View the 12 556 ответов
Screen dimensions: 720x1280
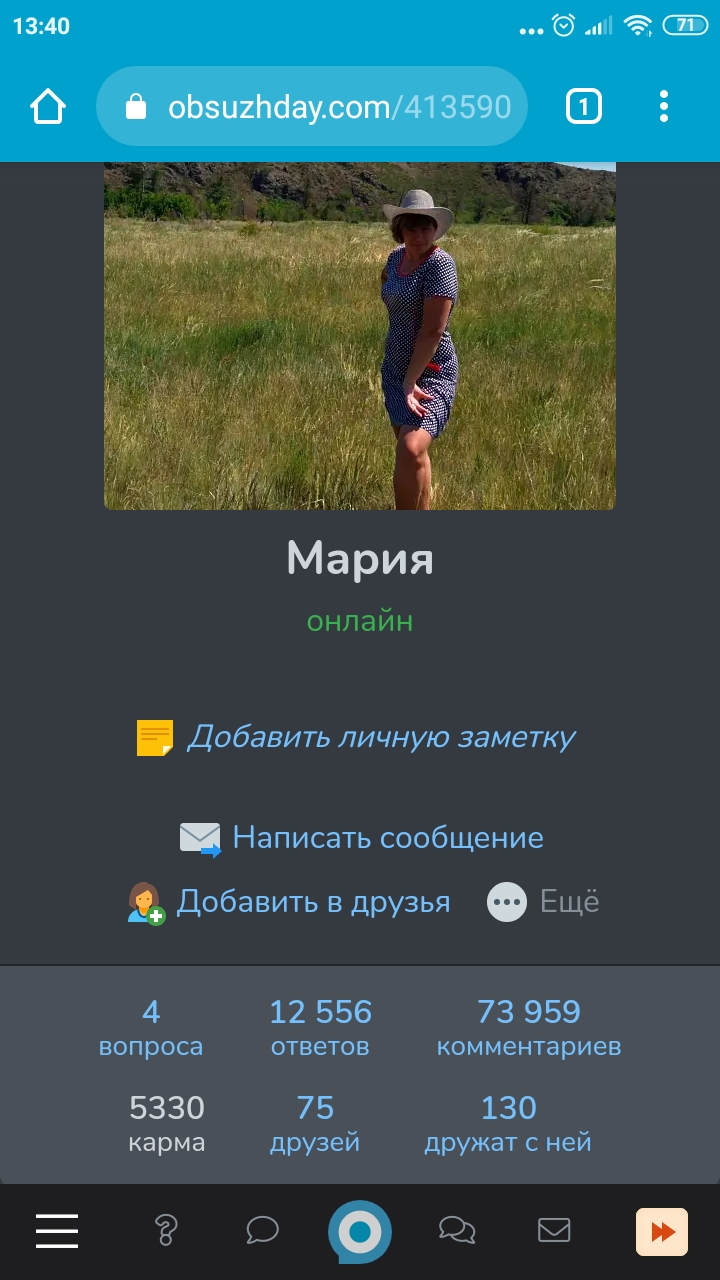pos(320,1028)
